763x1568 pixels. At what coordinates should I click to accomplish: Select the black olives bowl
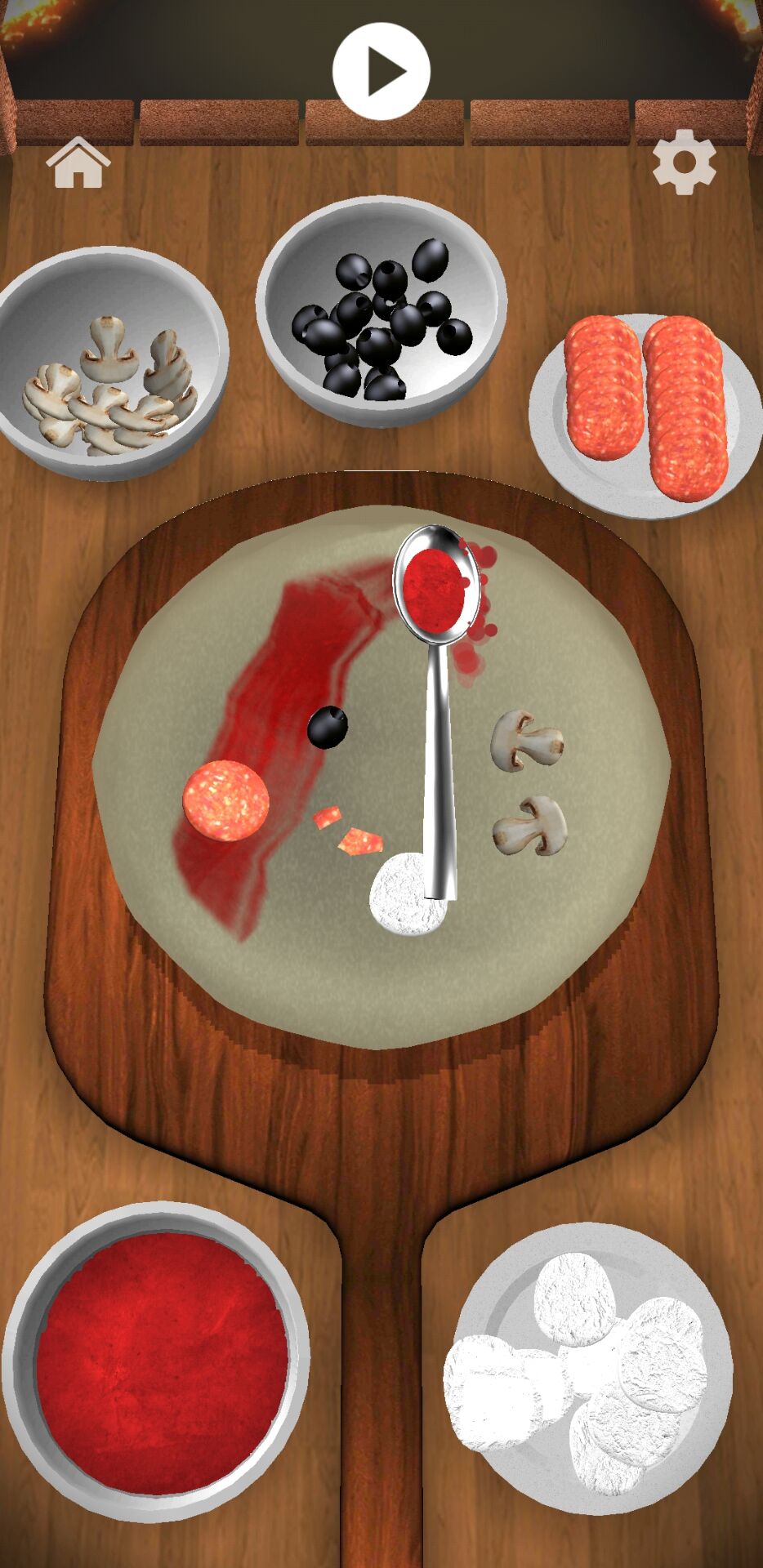pos(381,310)
